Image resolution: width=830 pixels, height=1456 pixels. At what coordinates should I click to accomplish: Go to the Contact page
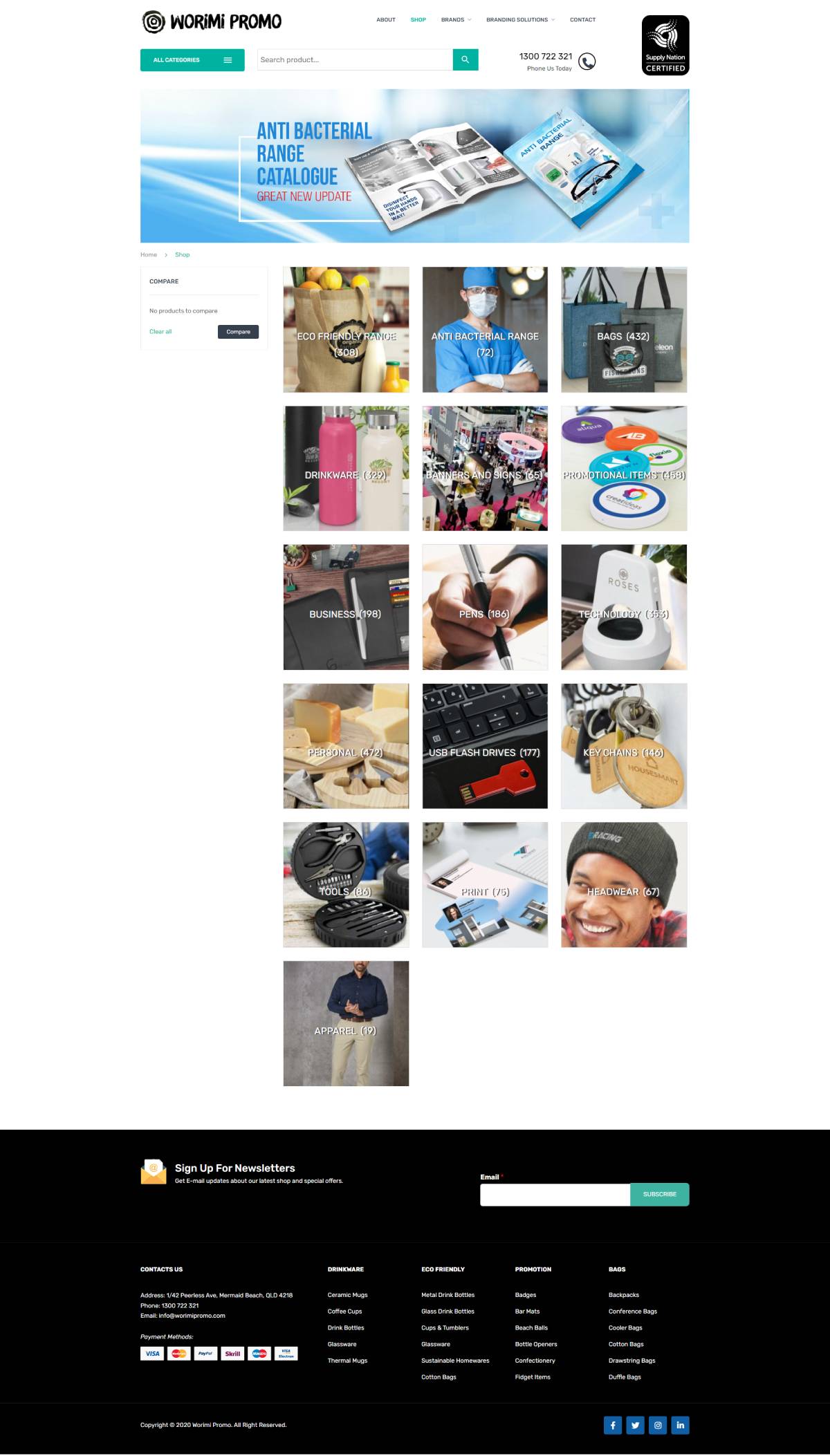pos(582,20)
